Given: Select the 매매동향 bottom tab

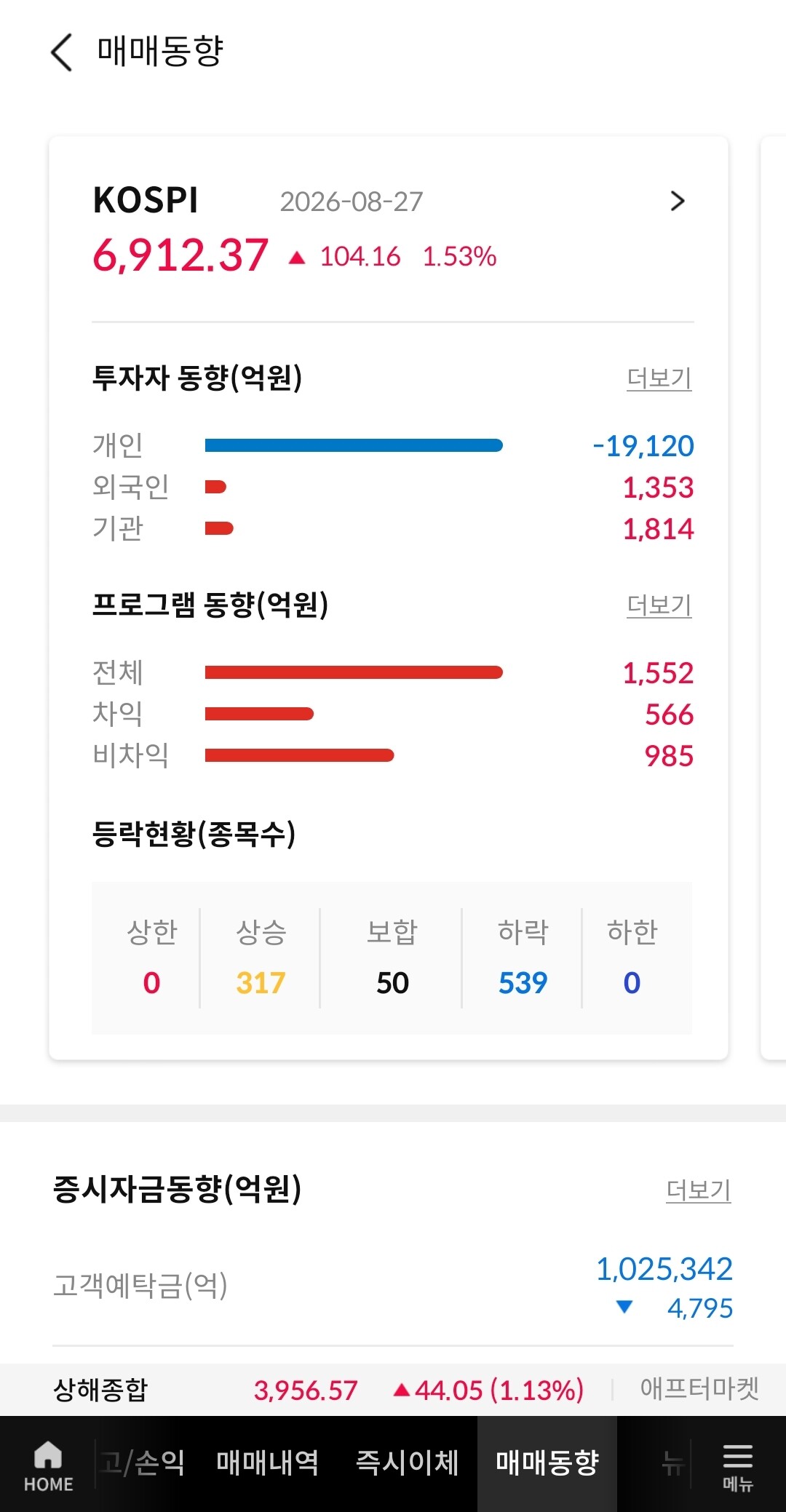Looking at the screenshot, I should coord(547,1463).
